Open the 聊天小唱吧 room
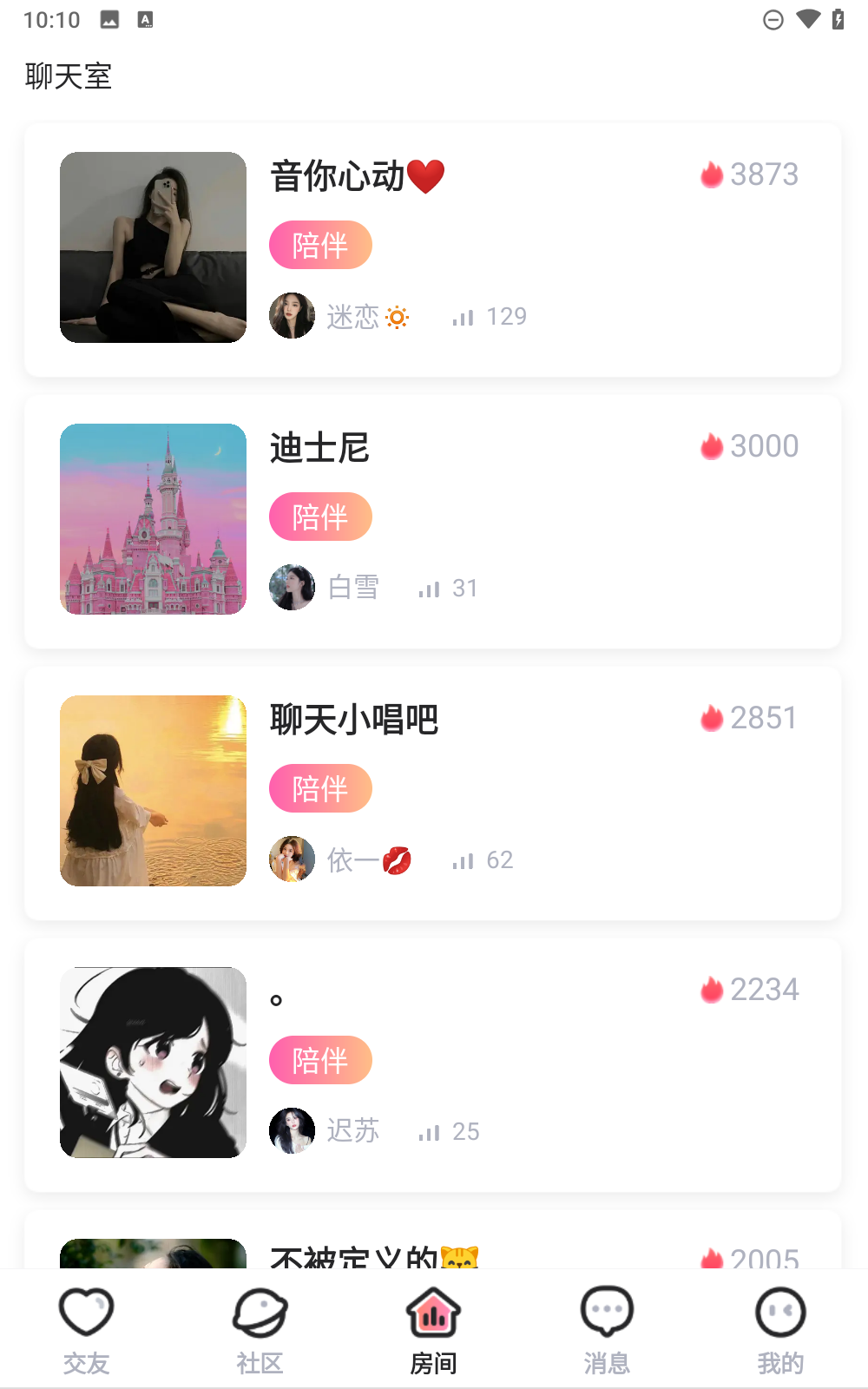The width and height of the screenshot is (868, 1389). (433, 793)
